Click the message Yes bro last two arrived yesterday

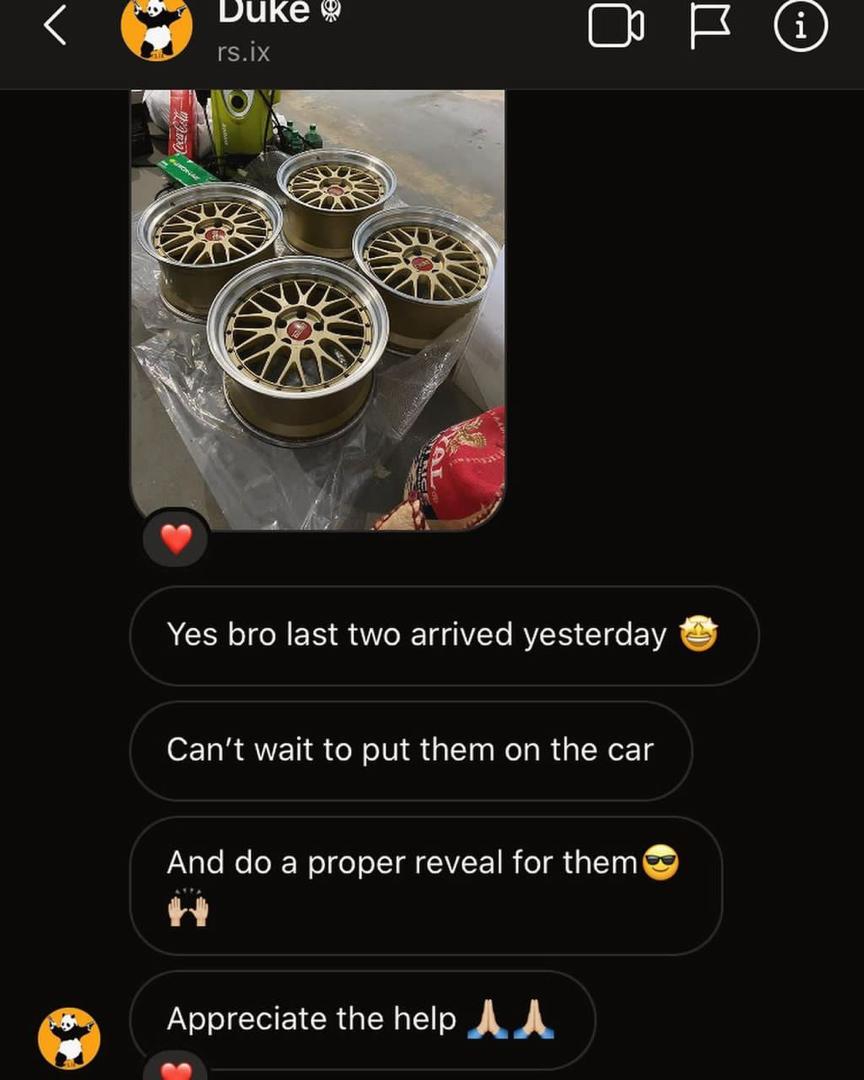(x=444, y=634)
